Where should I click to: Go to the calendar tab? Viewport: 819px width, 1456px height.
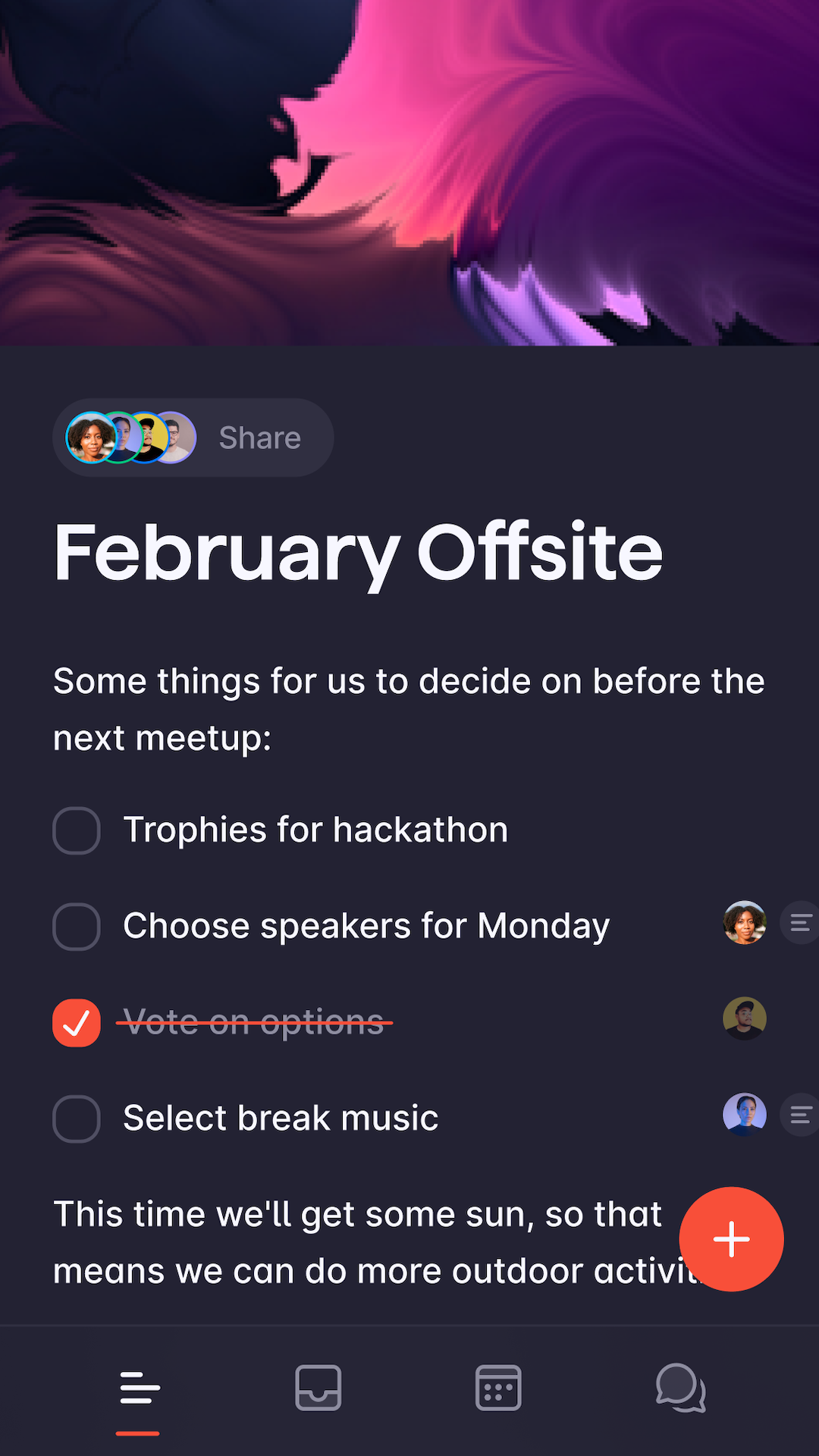[x=498, y=1389]
